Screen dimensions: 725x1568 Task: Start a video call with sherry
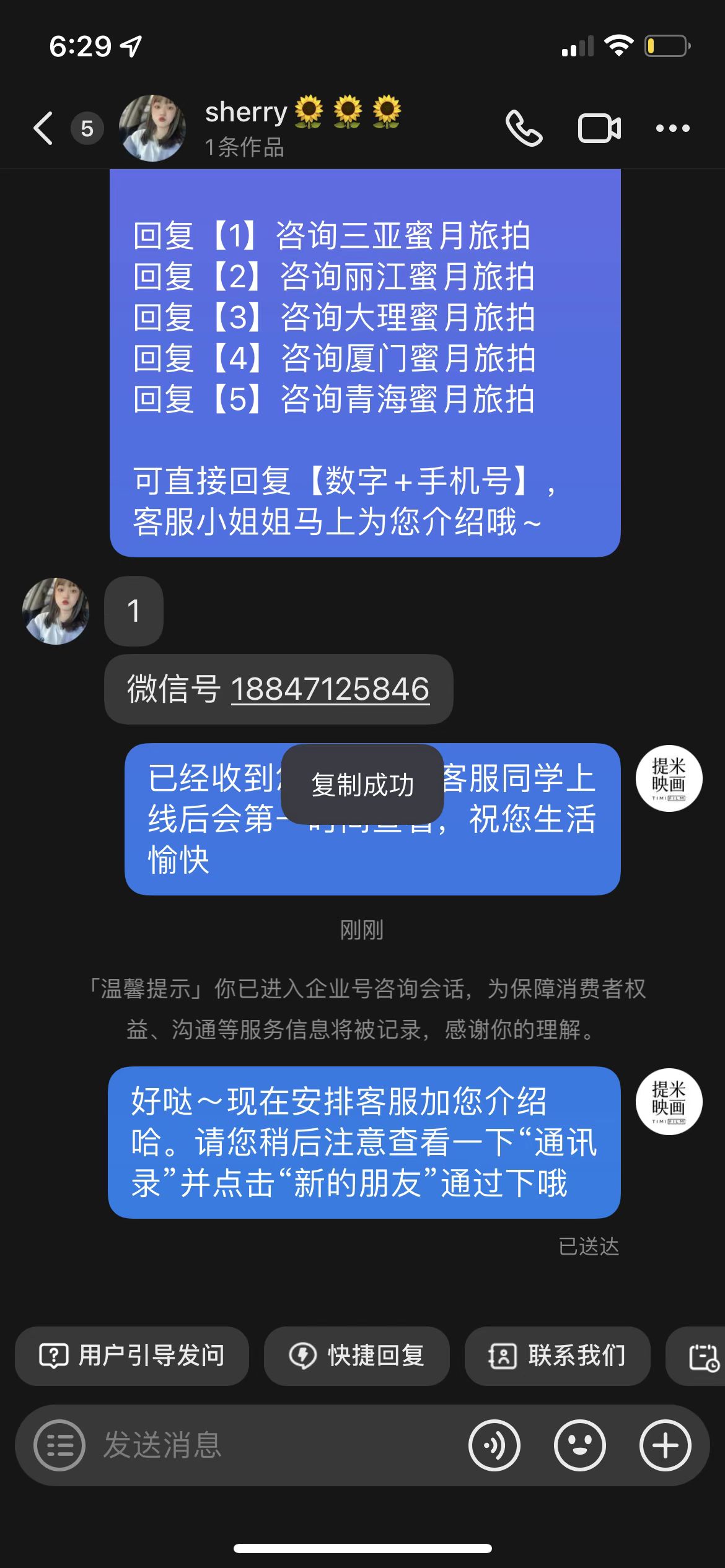[599, 129]
